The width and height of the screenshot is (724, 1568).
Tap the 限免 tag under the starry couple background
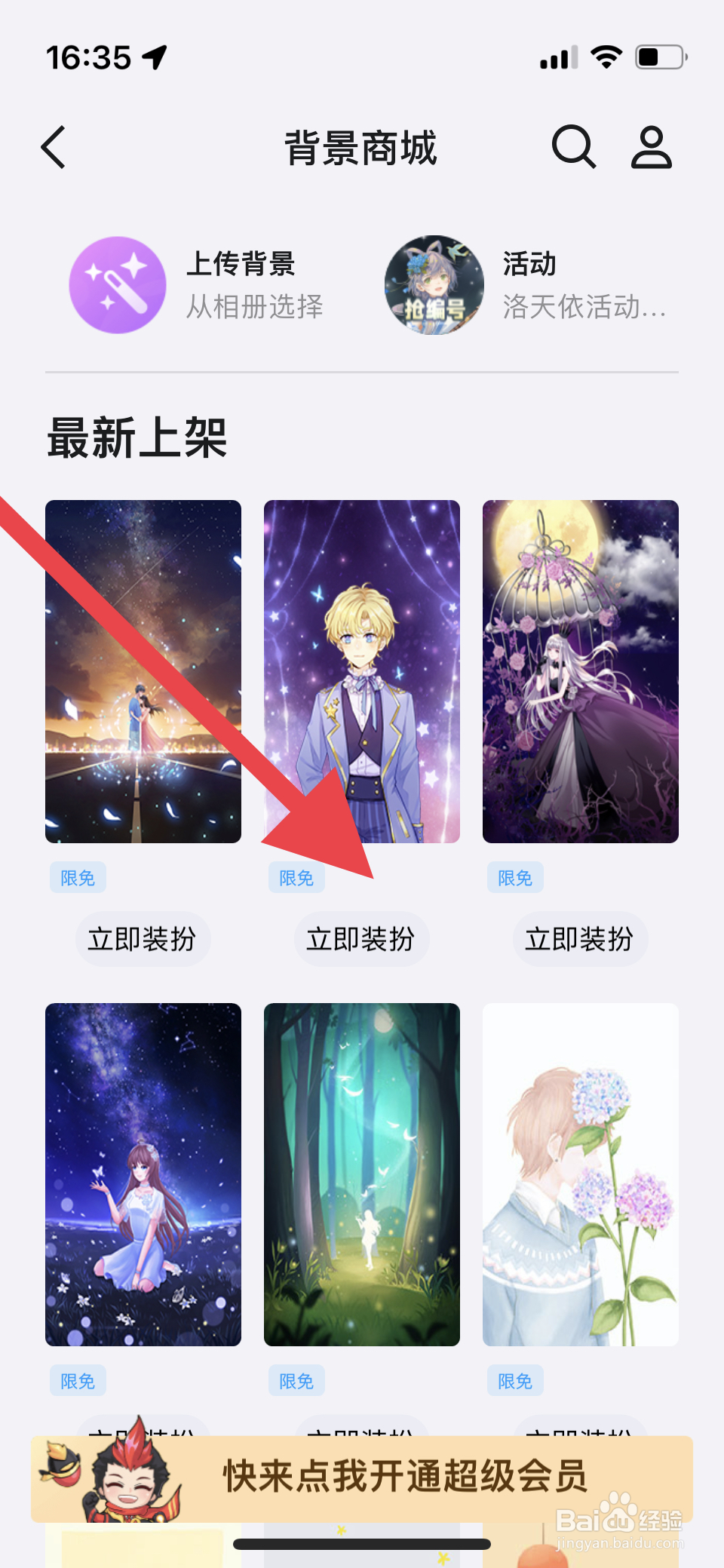click(78, 876)
